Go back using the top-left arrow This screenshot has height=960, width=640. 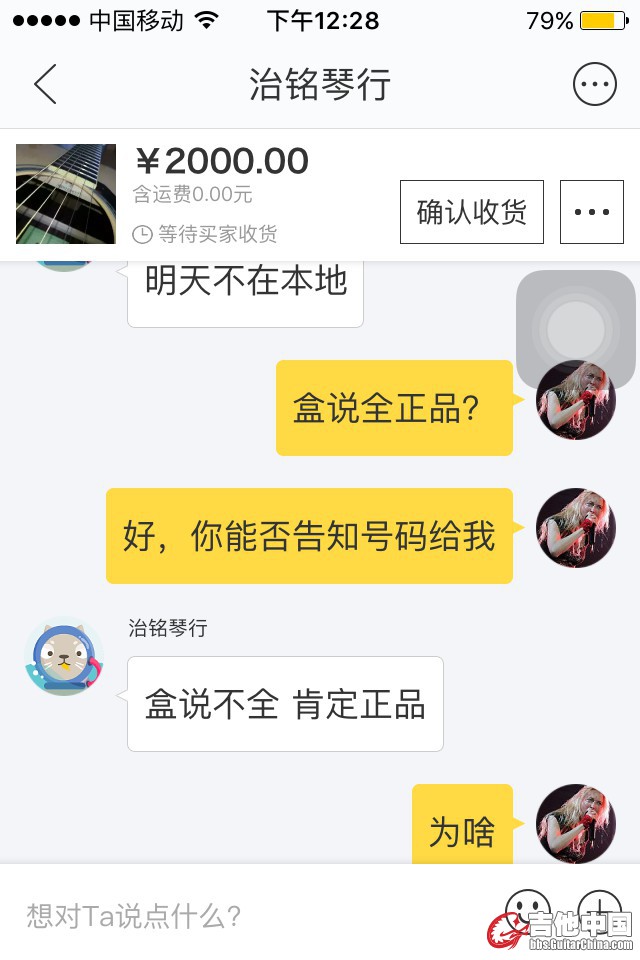click(x=45, y=85)
